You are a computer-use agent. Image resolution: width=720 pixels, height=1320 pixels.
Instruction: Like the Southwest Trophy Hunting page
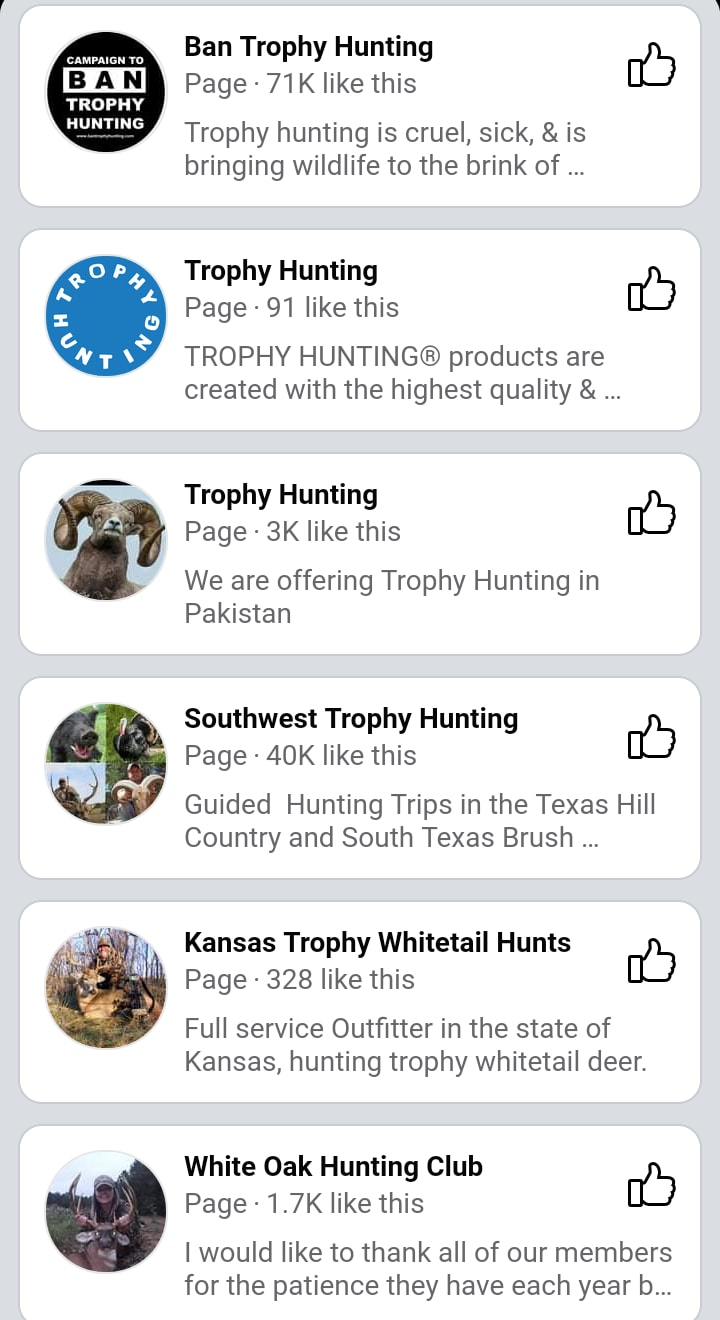pyautogui.click(x=651, y=738)
